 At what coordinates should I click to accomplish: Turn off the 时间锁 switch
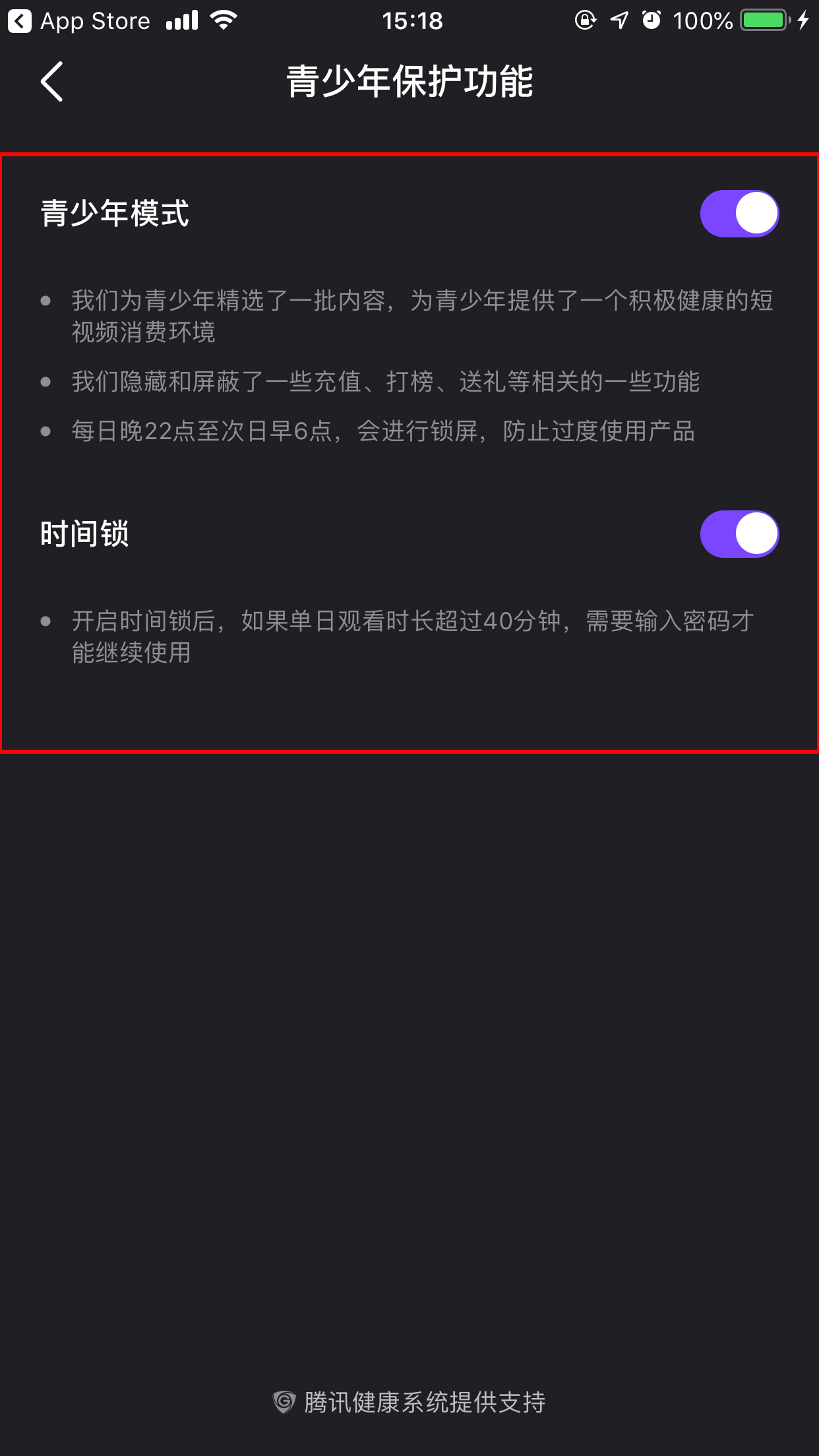738,535
